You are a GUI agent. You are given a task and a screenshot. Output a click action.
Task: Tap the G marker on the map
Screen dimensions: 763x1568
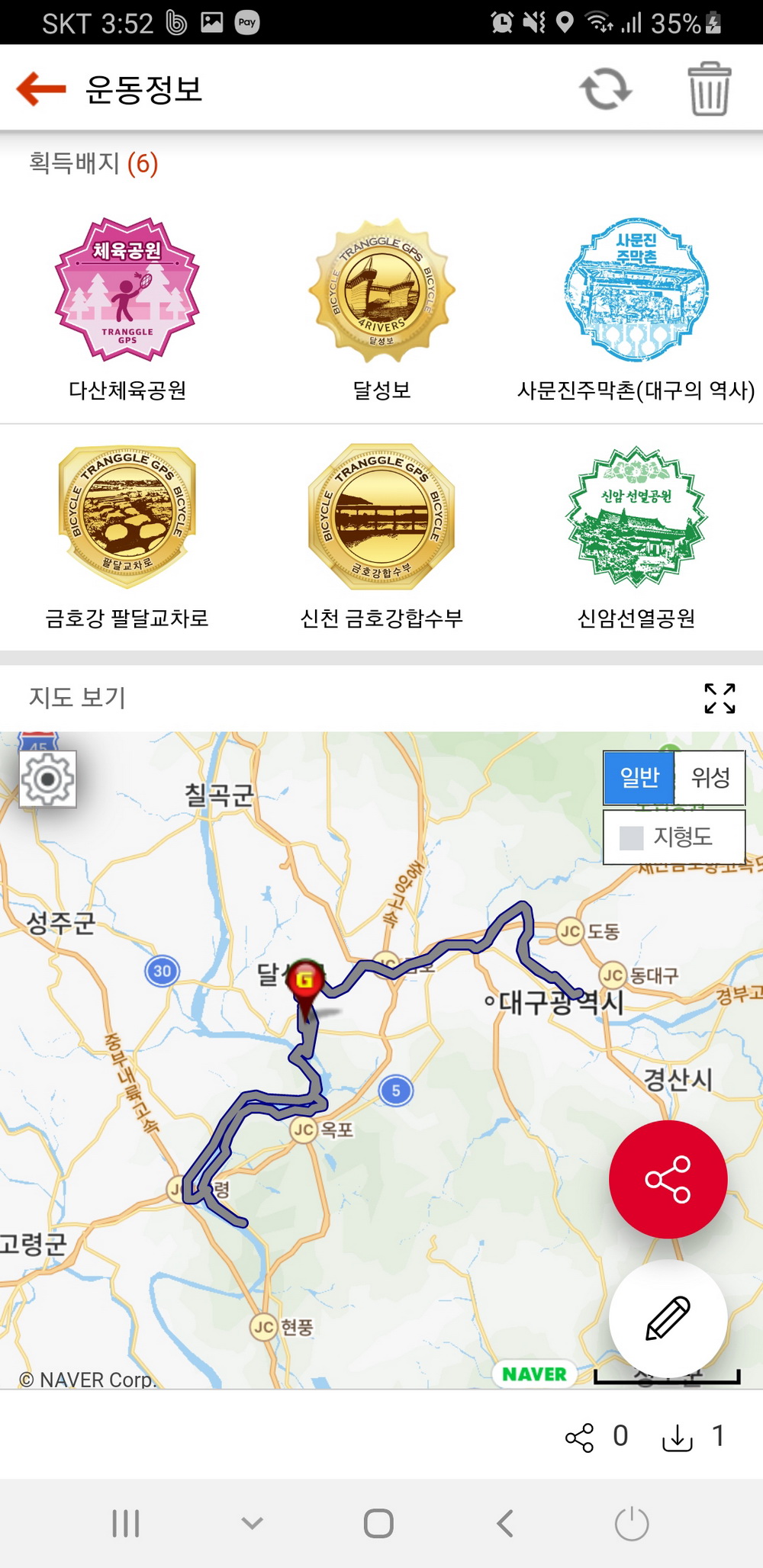[x=305, y=979]
